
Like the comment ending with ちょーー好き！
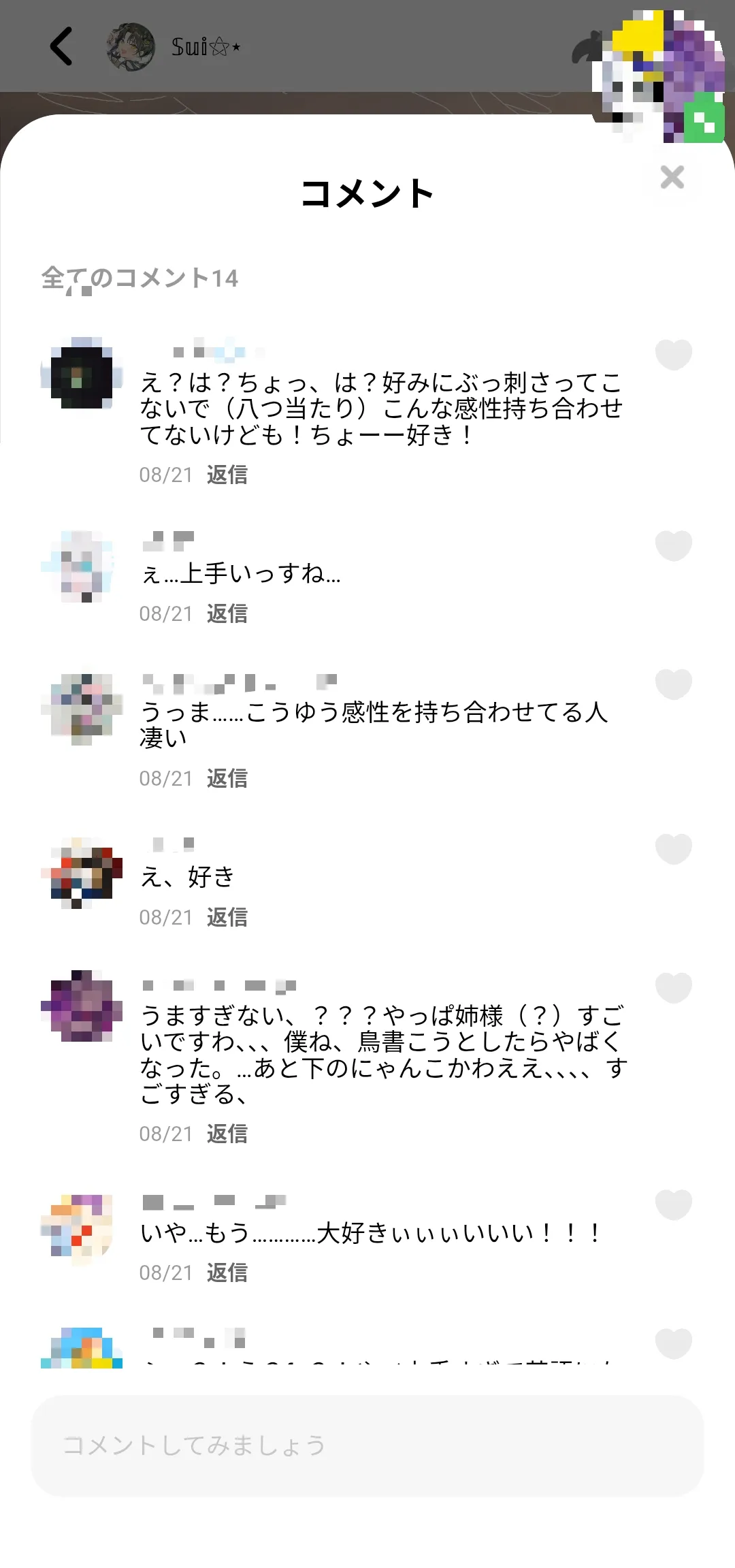pyautogui.click(x=673, y=355)
